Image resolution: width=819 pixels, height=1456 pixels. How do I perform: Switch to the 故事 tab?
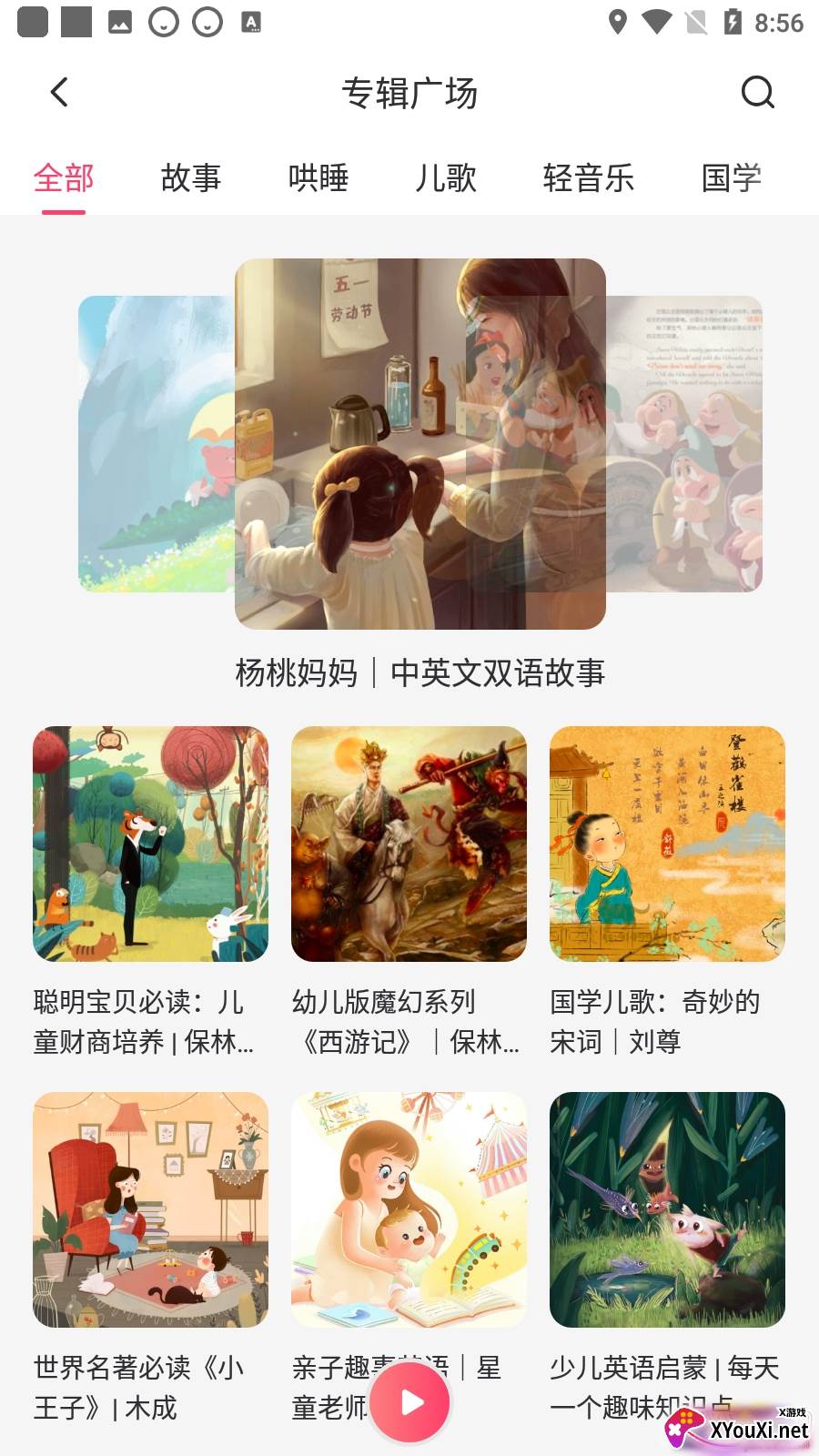(191, 178)
